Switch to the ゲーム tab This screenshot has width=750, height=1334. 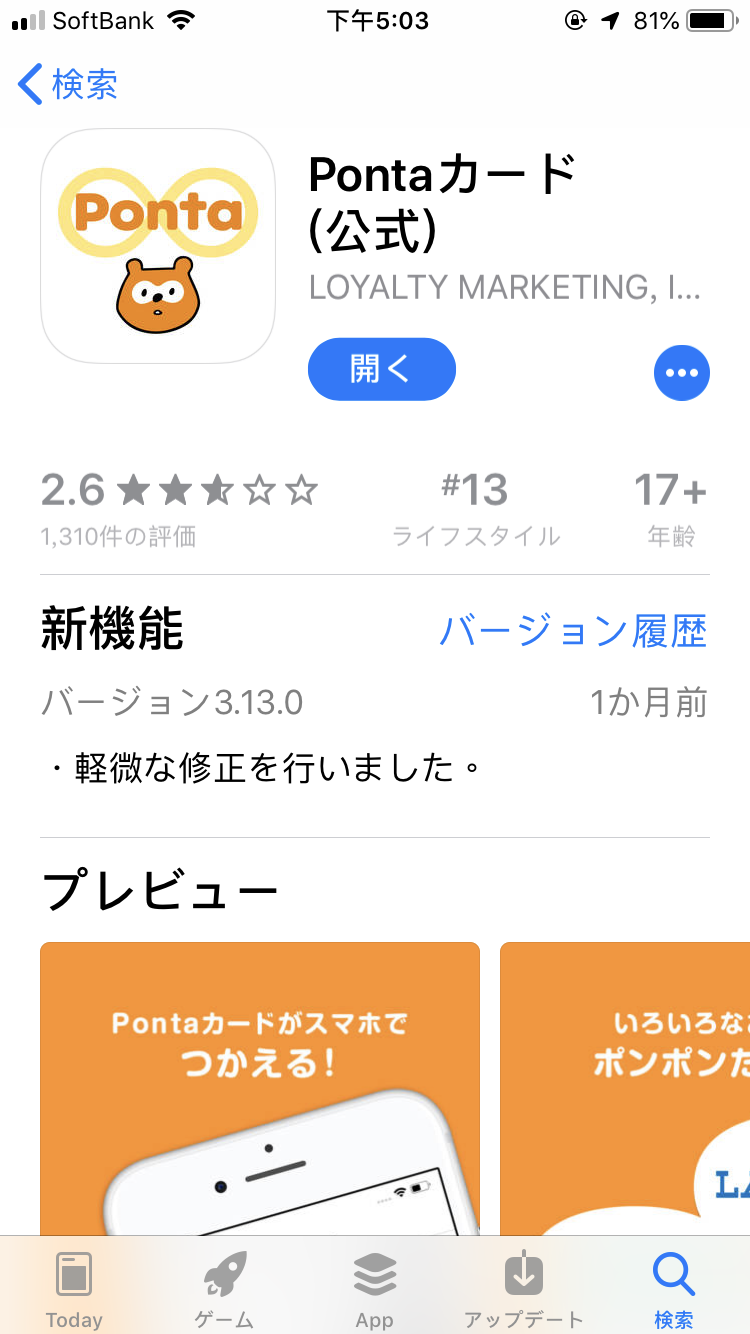(224, 1289)
